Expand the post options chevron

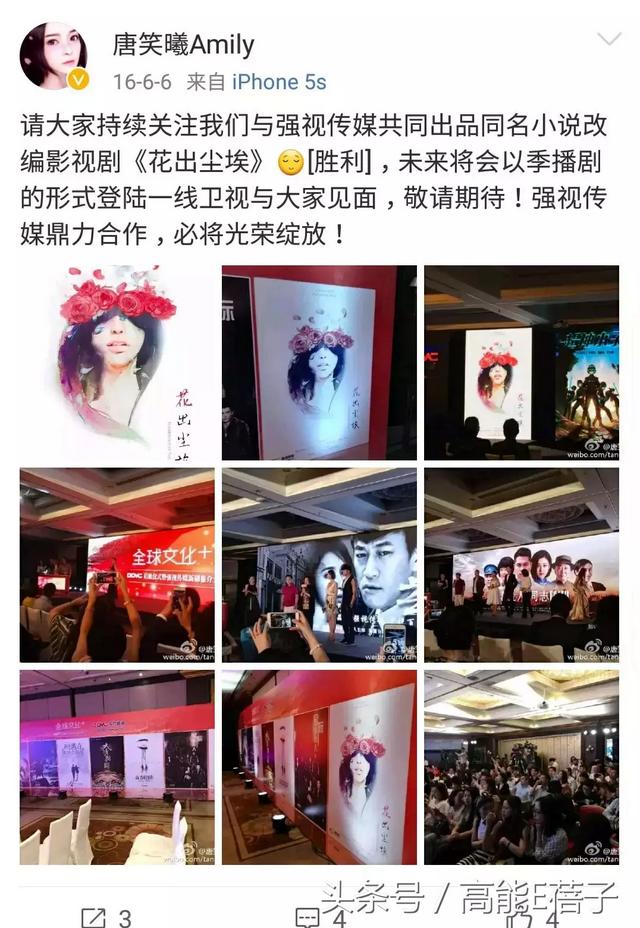click(608, 40)
